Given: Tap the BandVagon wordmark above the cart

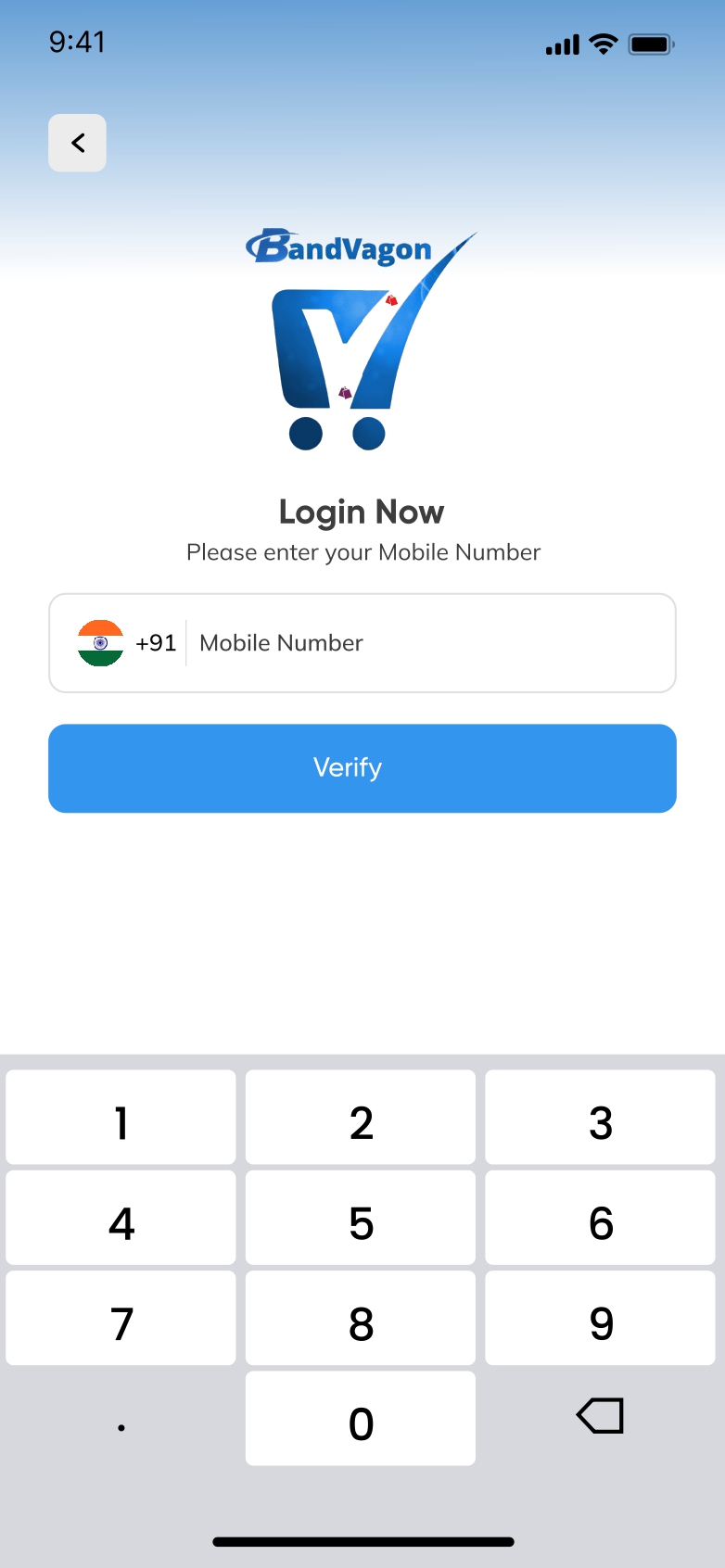Looking at the screenshot, I should click(338, 247).
